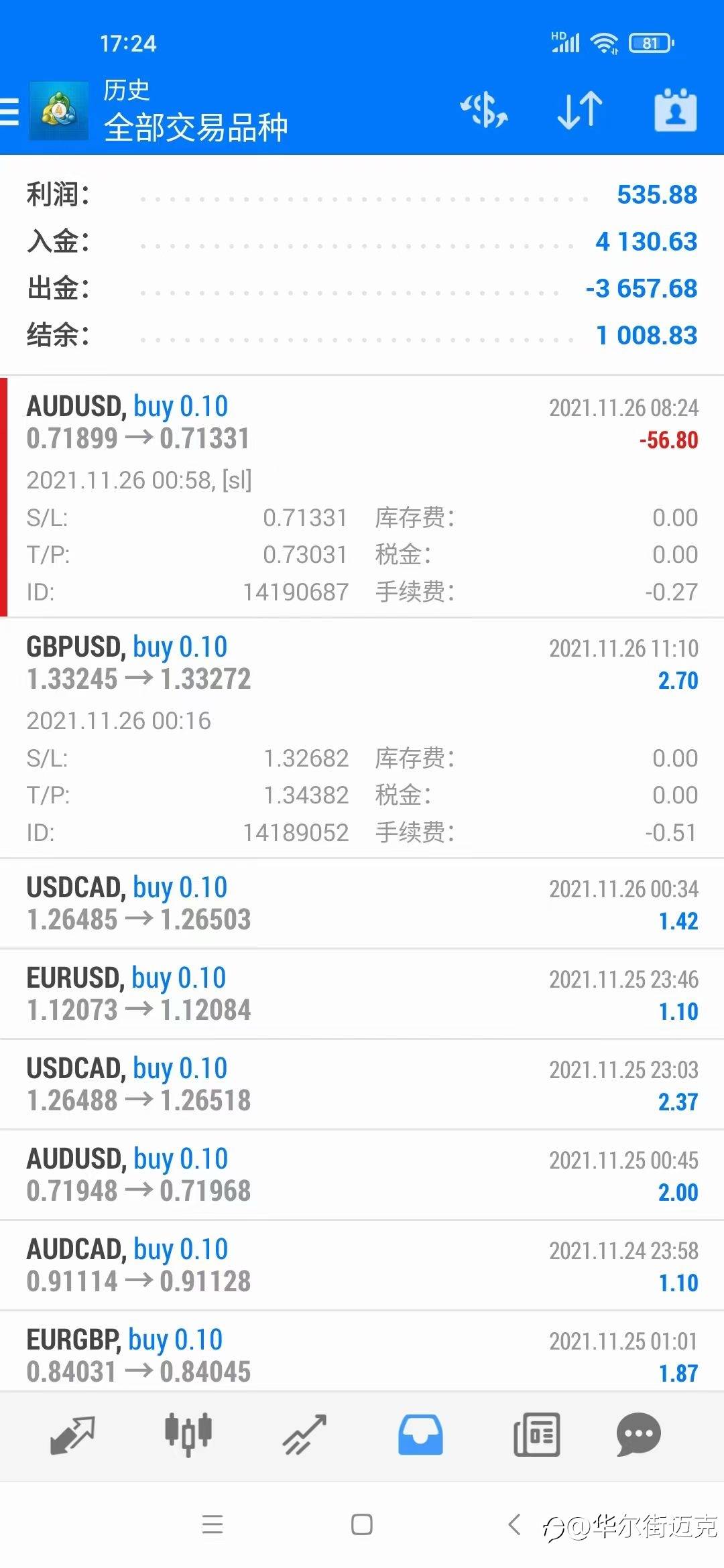Open the sort order arrows
724x1568 pixels.
coord(580,111)
